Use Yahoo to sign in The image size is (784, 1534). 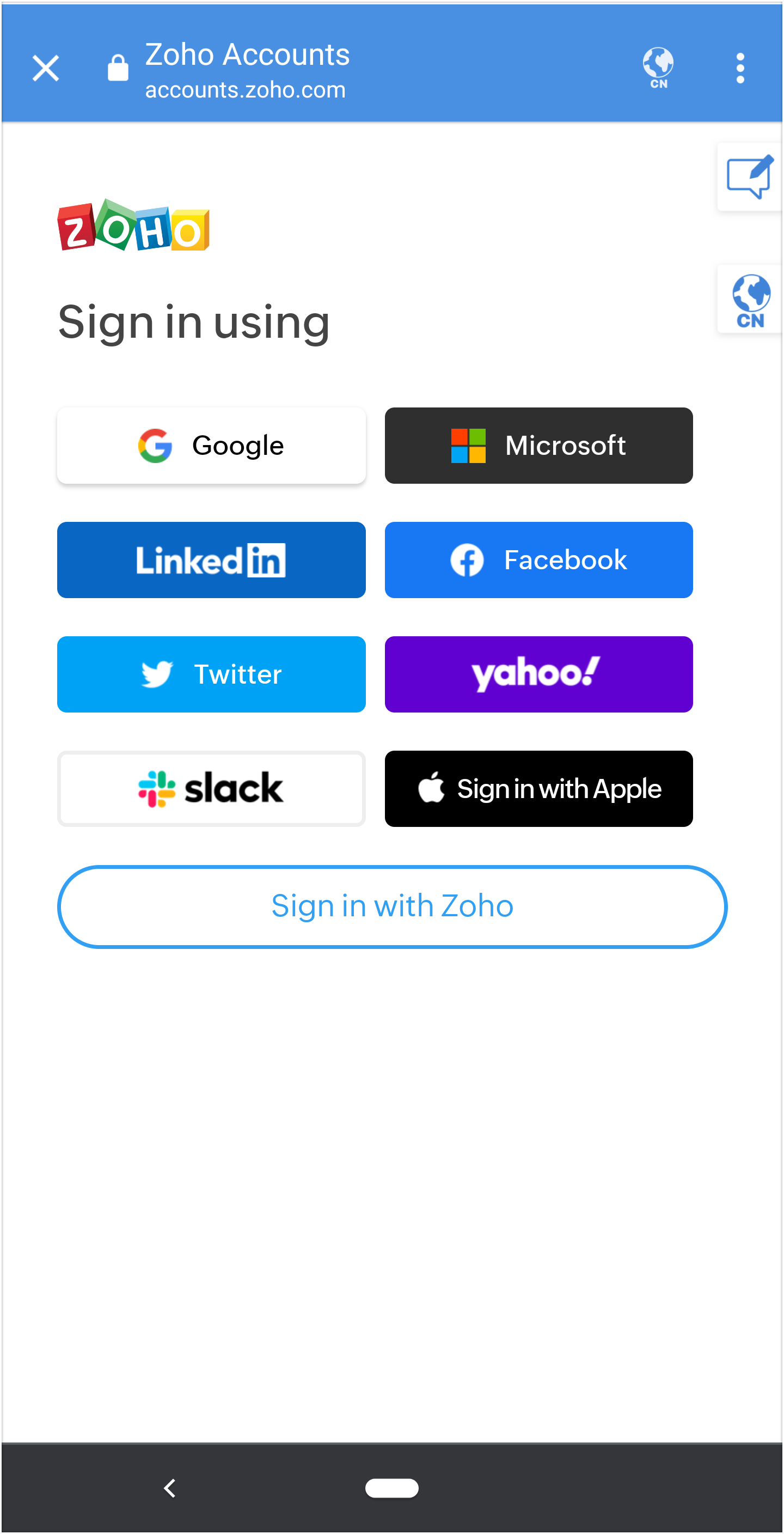(x=538, y=674)
